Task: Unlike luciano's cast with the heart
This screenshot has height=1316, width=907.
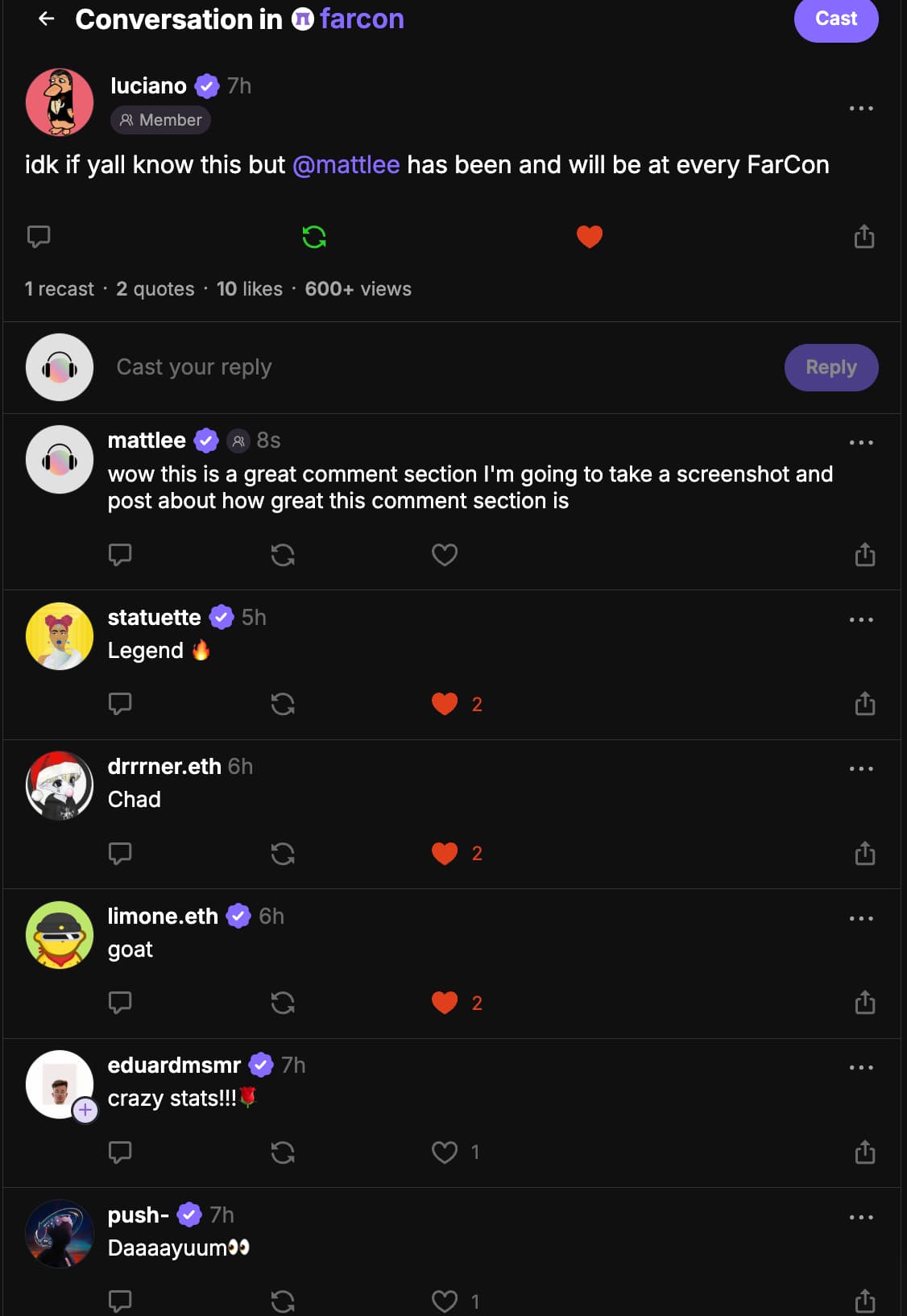Action: tap(590, 237)
